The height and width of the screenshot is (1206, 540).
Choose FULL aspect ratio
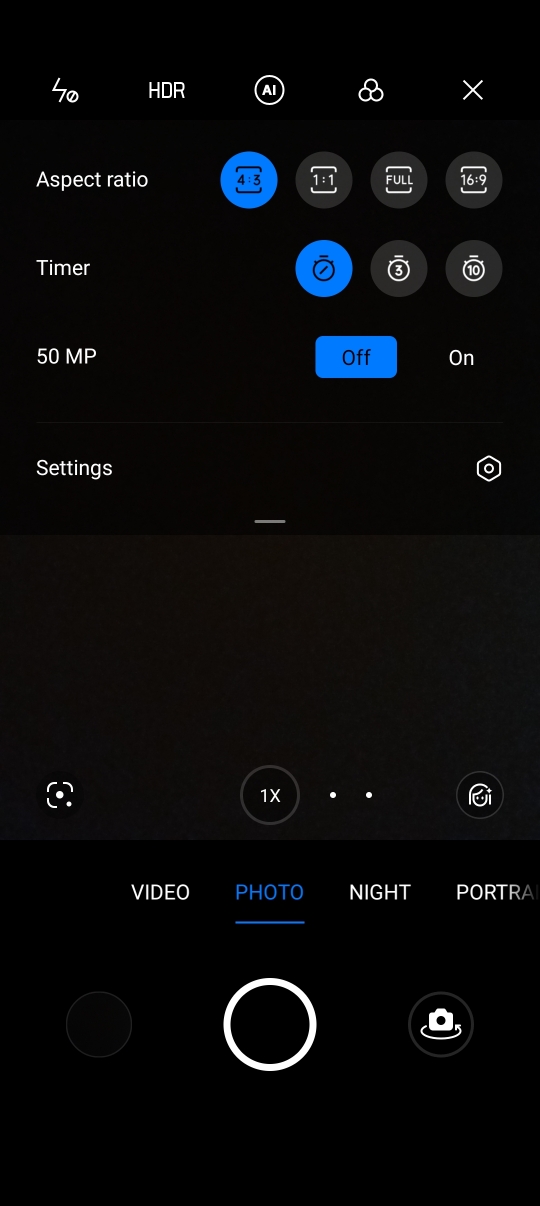(x=399, y=180)
